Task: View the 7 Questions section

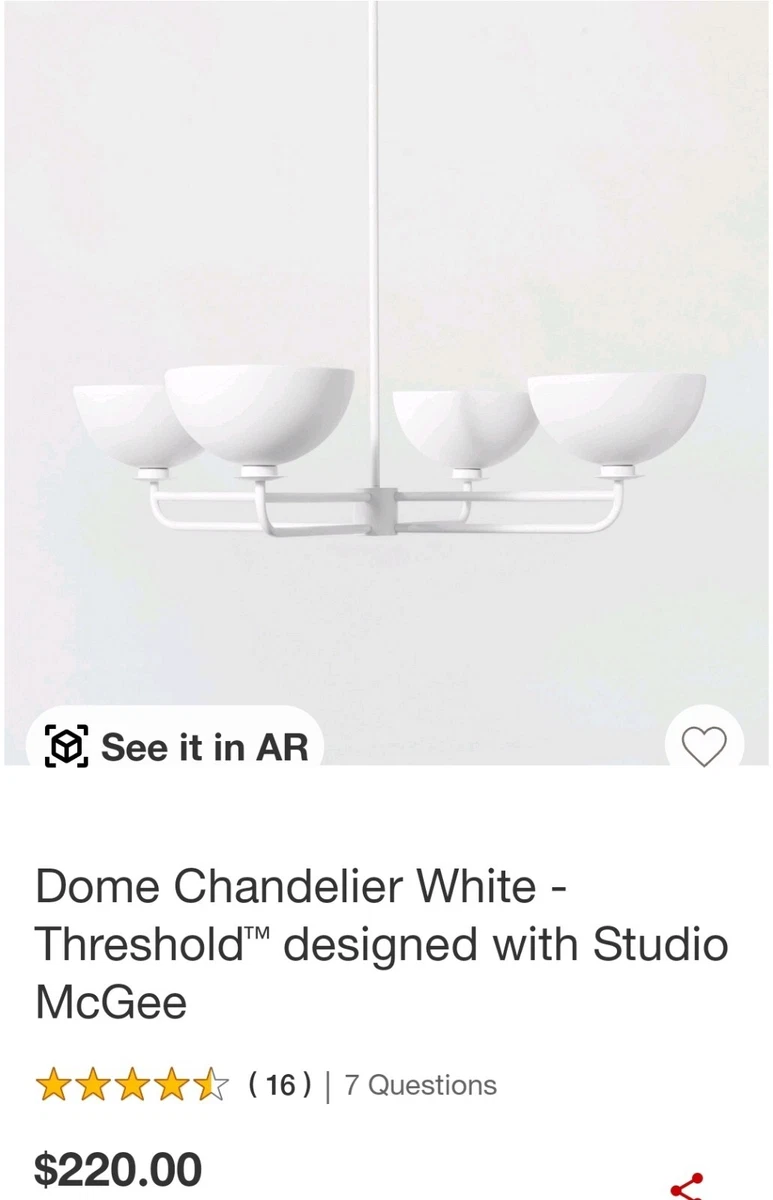Action: click(420, 1085)
